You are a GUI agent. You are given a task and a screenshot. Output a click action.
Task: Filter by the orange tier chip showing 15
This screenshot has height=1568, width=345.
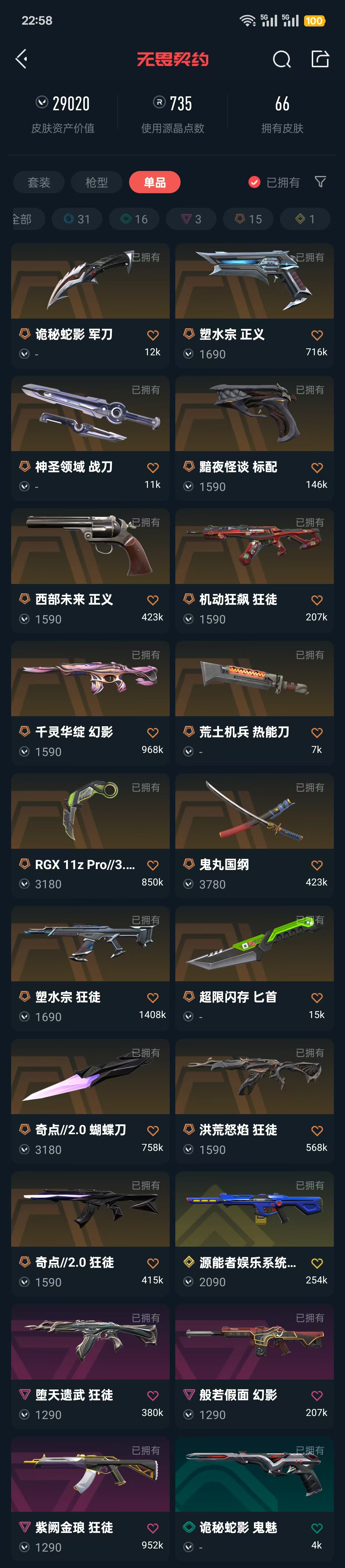[x=248, y=219]
